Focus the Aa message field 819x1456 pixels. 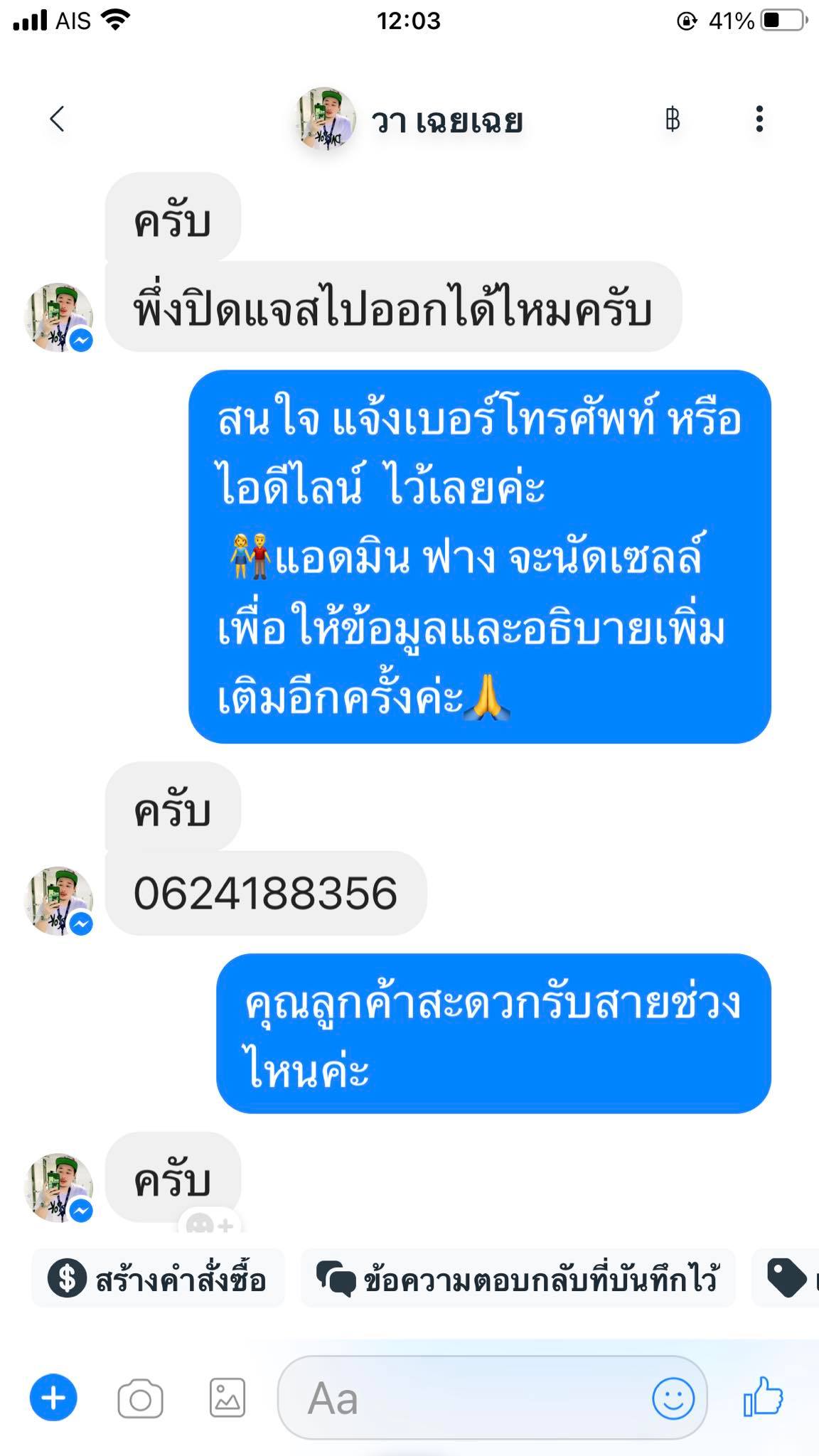coord(462,1398)
